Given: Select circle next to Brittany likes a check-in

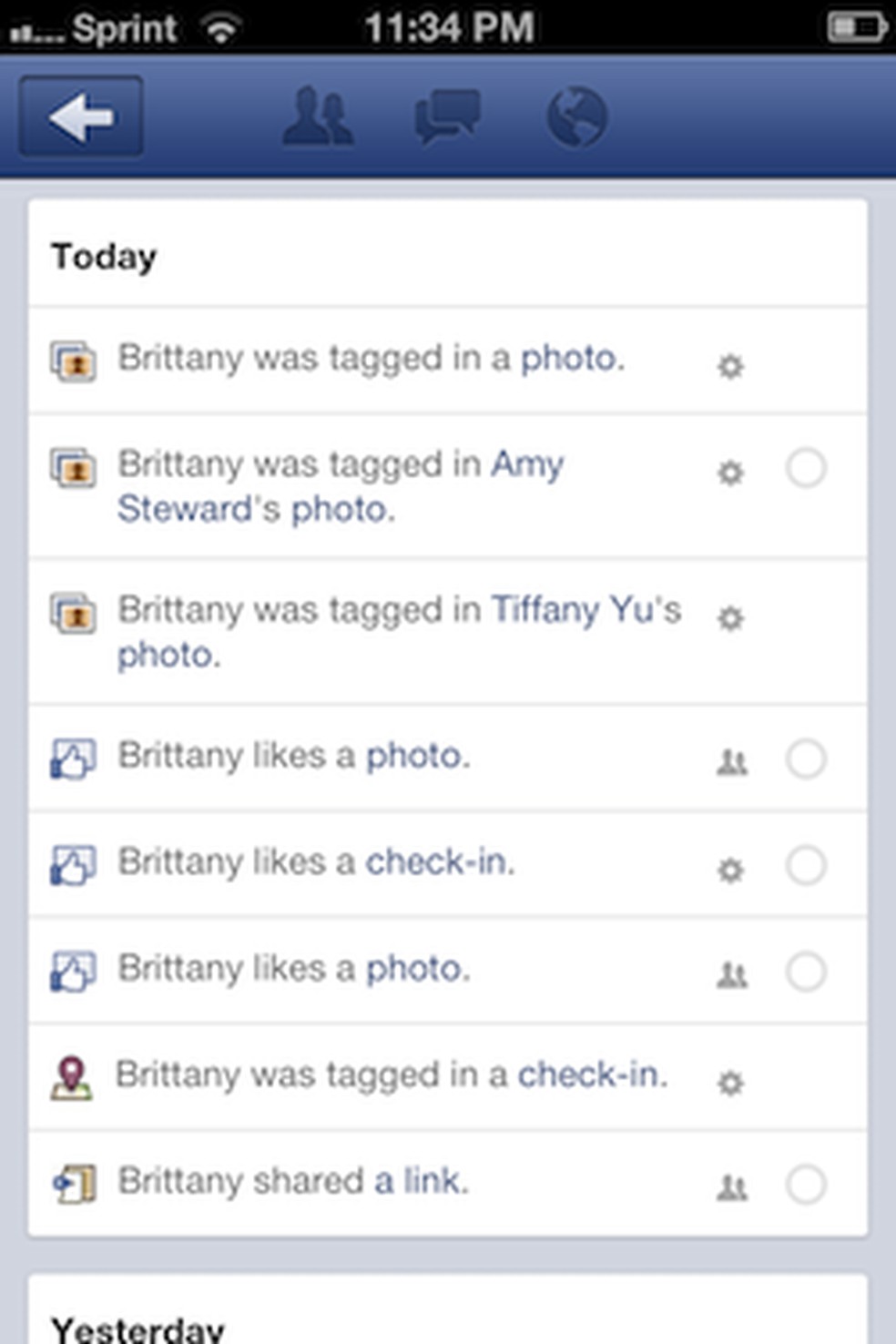Looking at the screenshot, I should click(806, 865).
